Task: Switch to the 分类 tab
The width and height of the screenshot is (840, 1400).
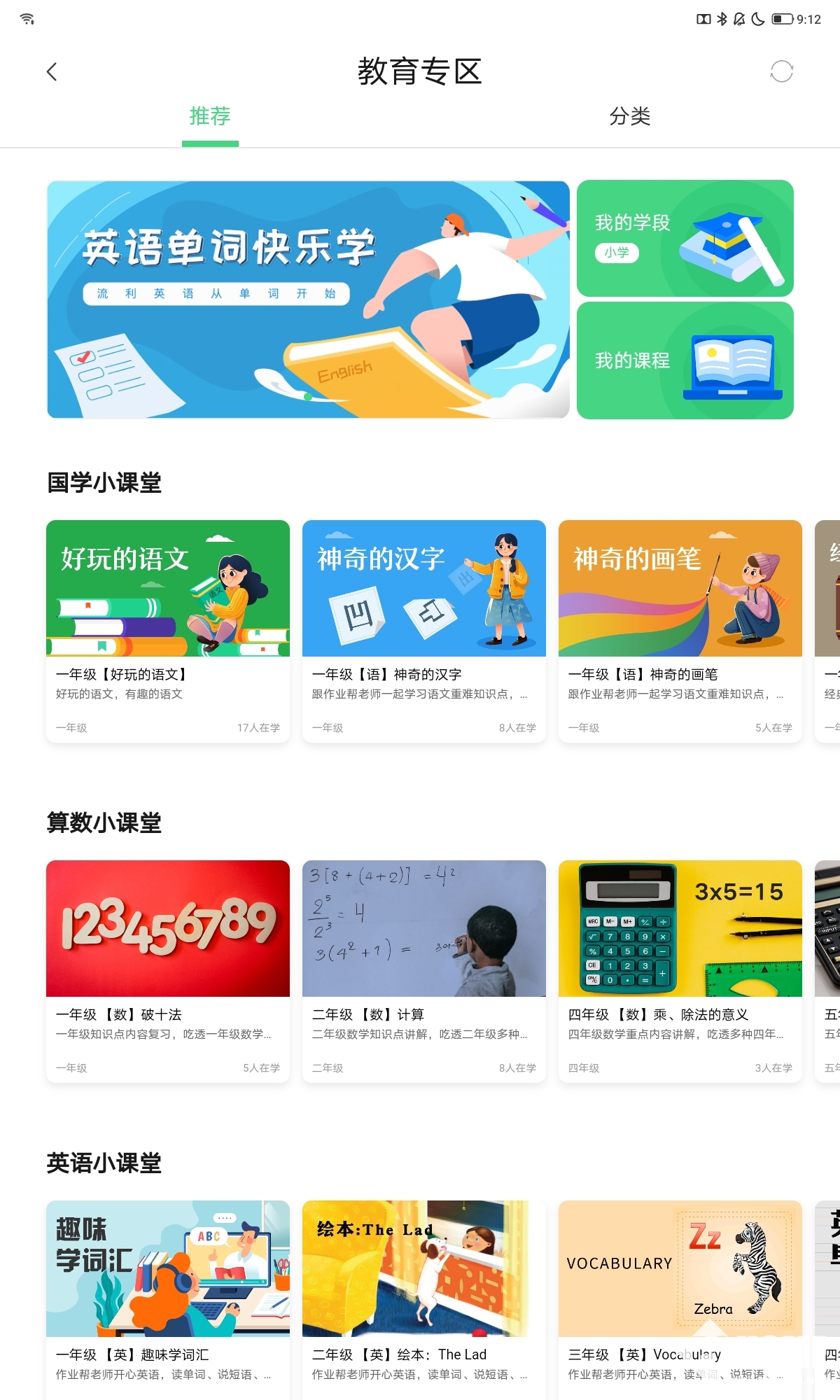Action: (629, 116)
